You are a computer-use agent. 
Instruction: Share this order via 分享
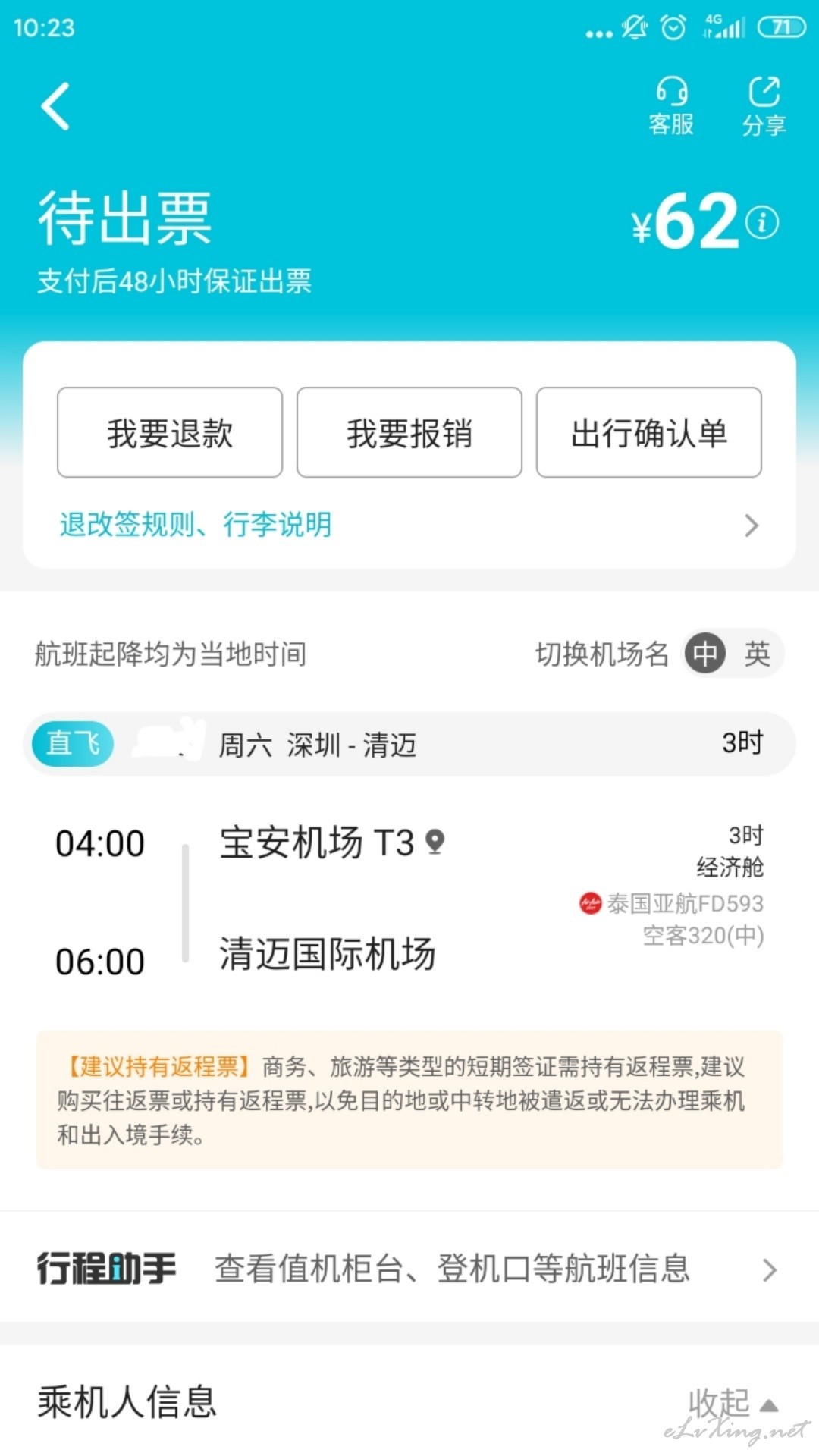[x=764, y=106]
